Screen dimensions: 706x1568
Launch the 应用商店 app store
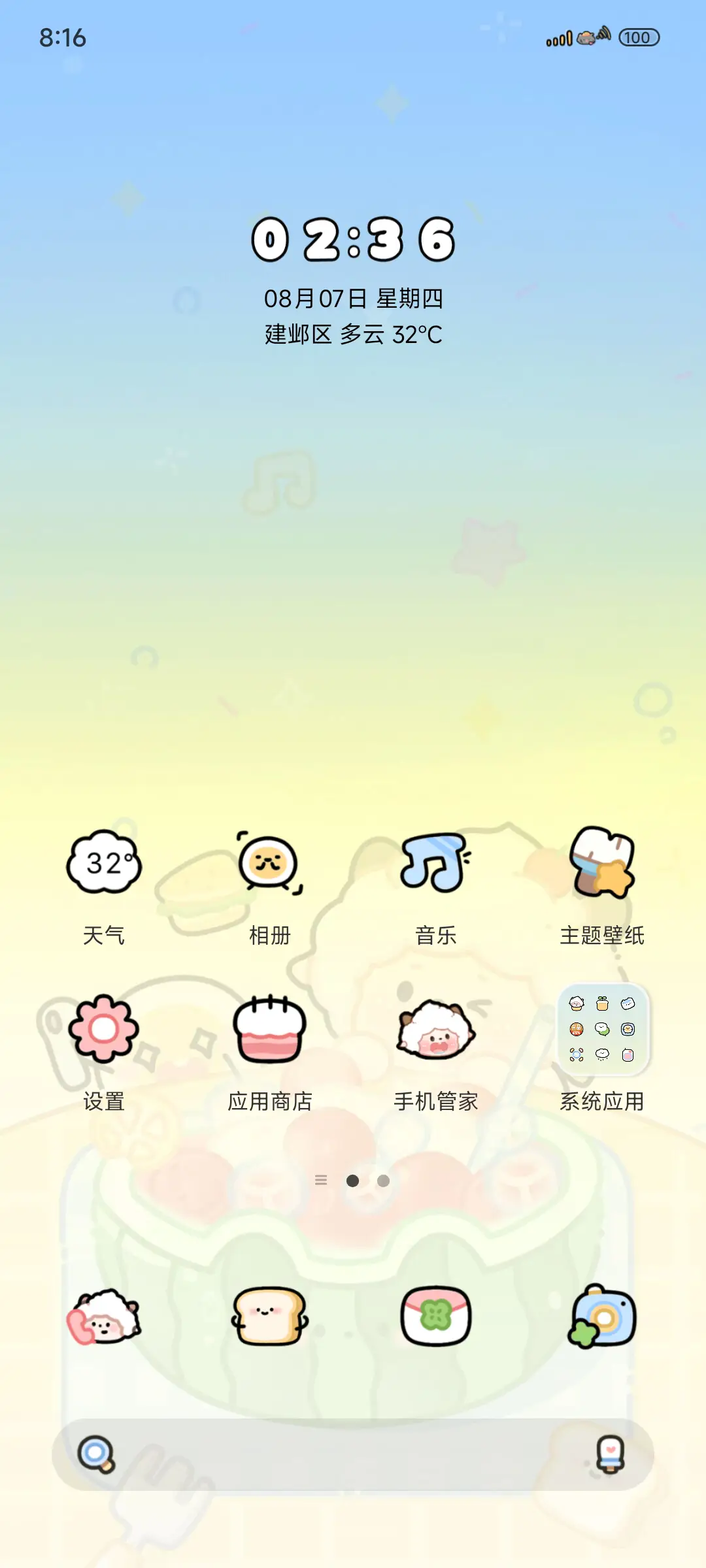click(271, 1045)
